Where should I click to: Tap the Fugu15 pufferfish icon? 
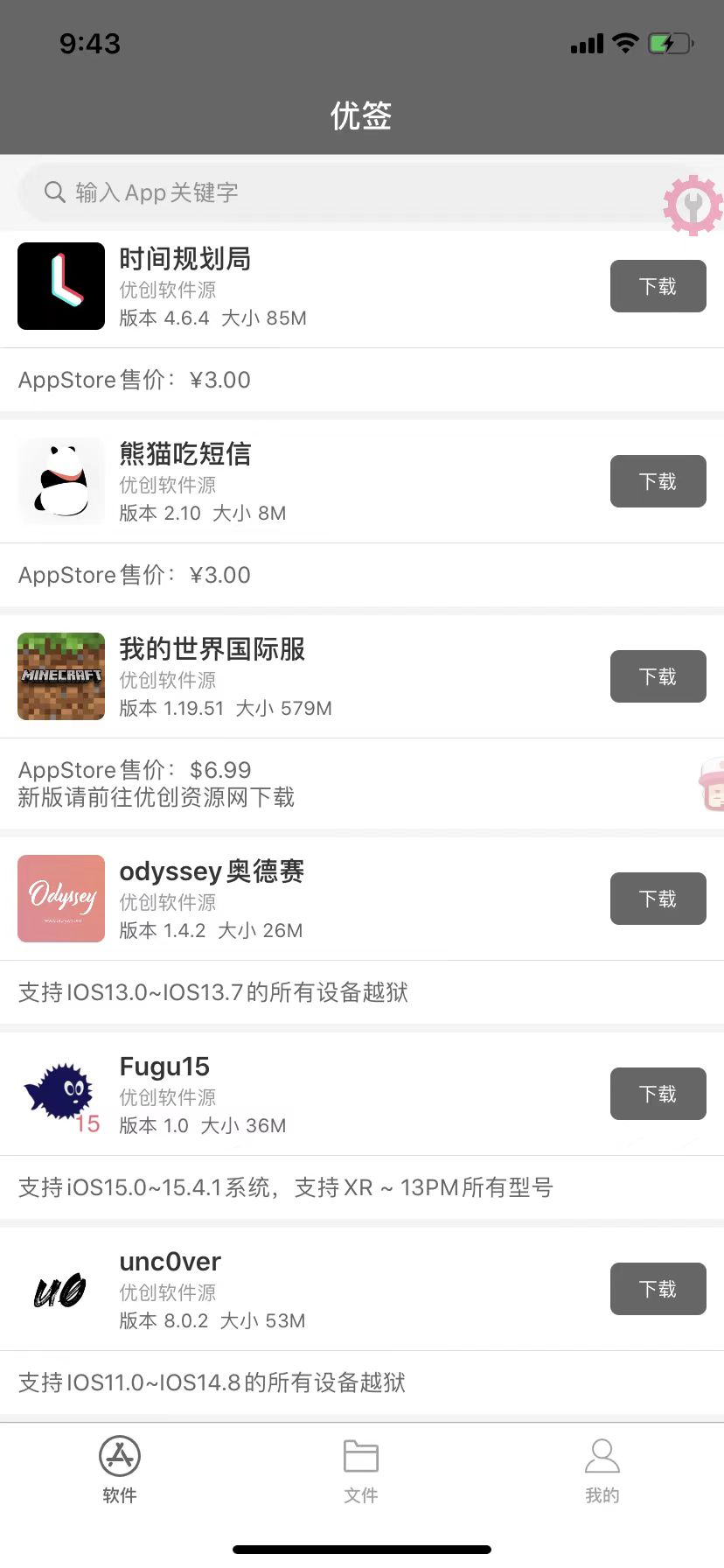(61, 1094)
